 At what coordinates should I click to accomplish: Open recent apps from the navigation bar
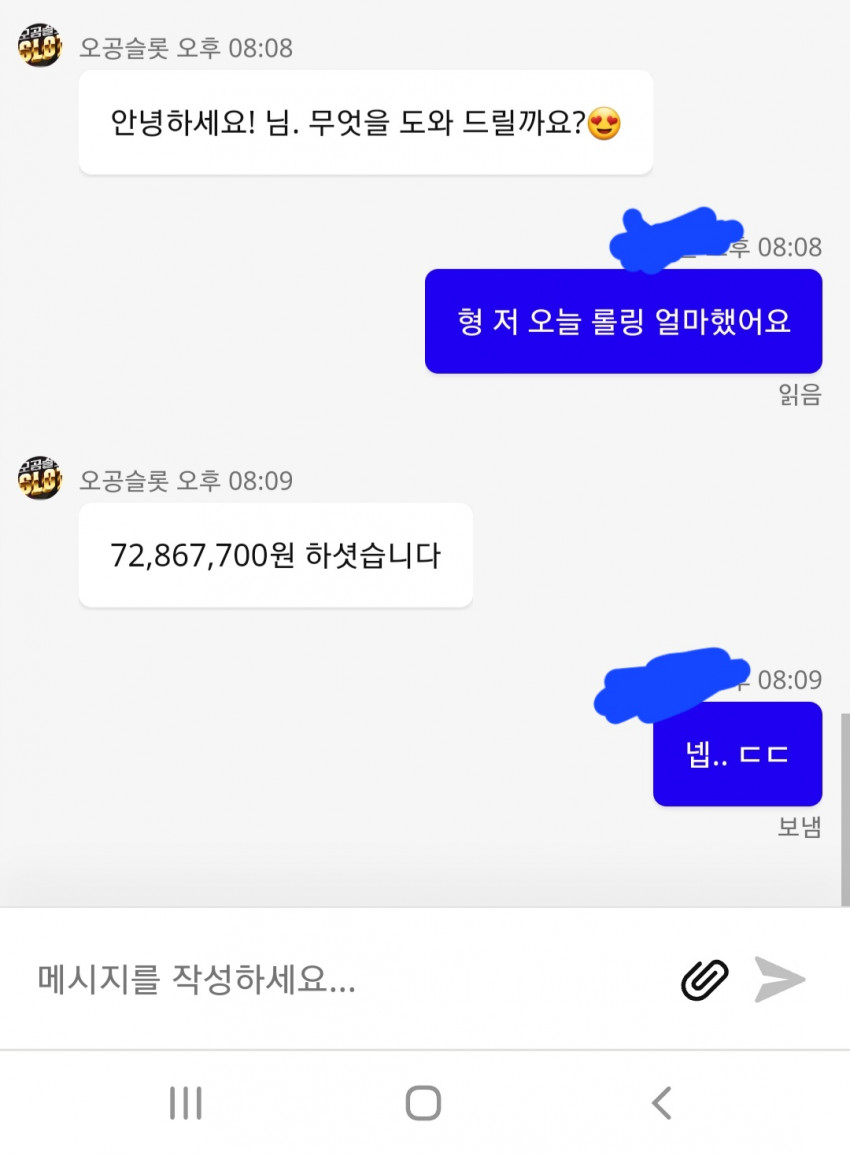click(x=186, y=1103)
